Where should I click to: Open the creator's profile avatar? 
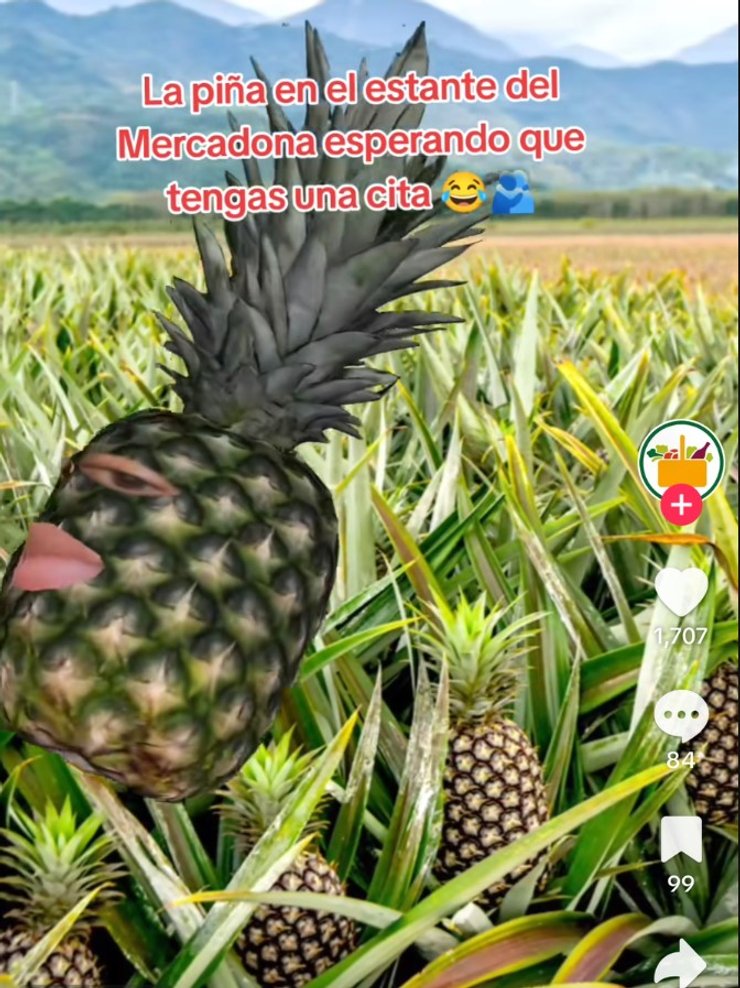(681, 460)
